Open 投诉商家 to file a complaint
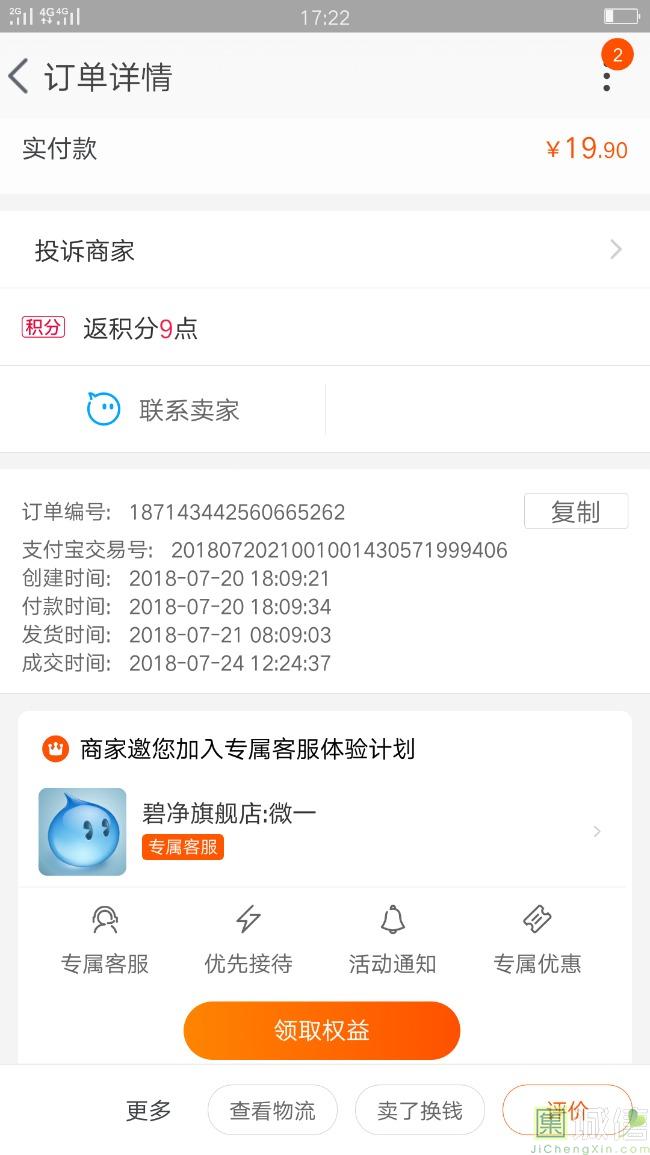This screenshot has width=650, height=1155. [325, 250]
